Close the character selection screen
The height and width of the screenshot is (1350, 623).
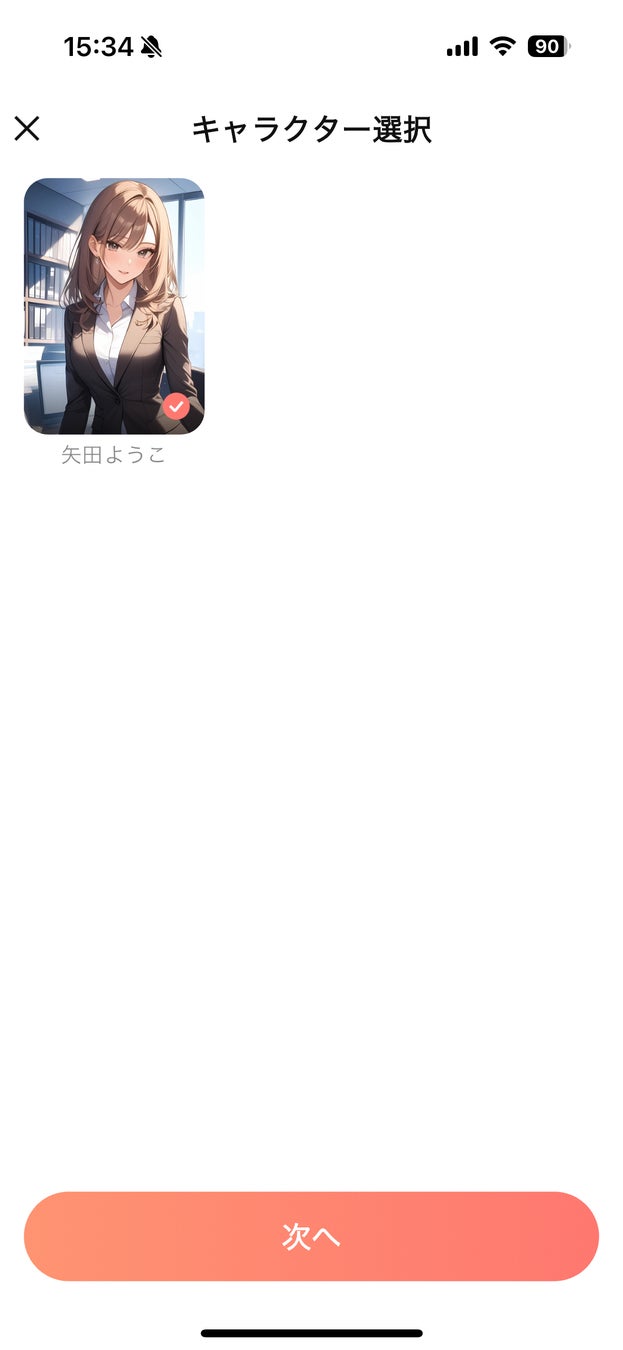tap(27, 128)
